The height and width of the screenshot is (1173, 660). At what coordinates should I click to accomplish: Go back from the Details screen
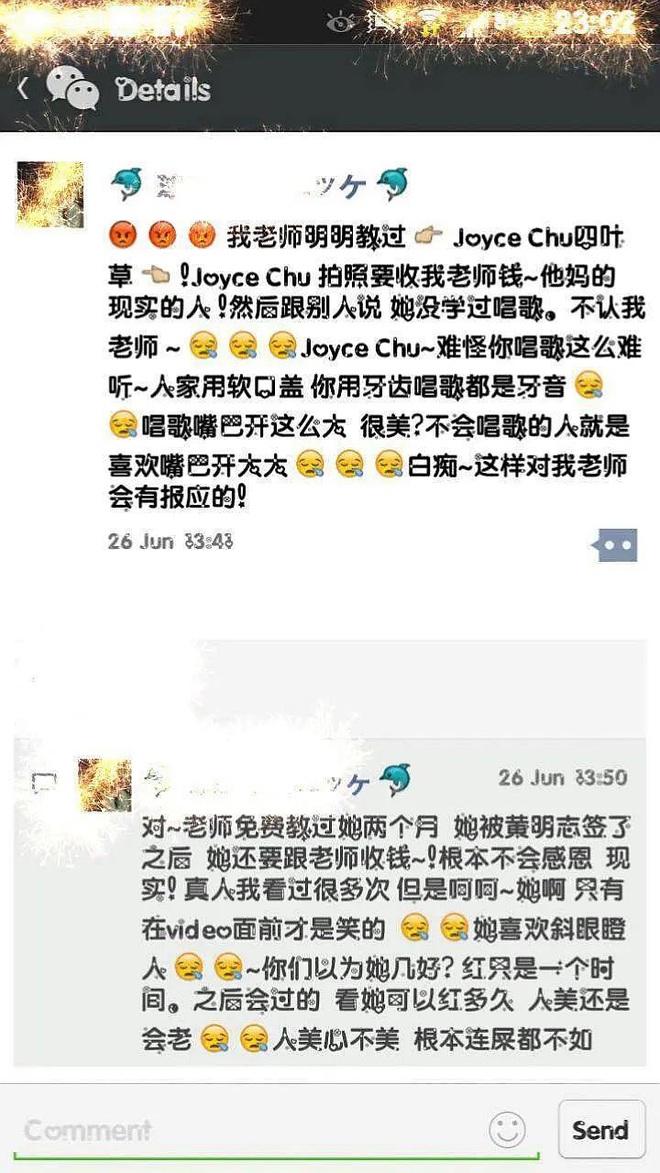[22, 89]
